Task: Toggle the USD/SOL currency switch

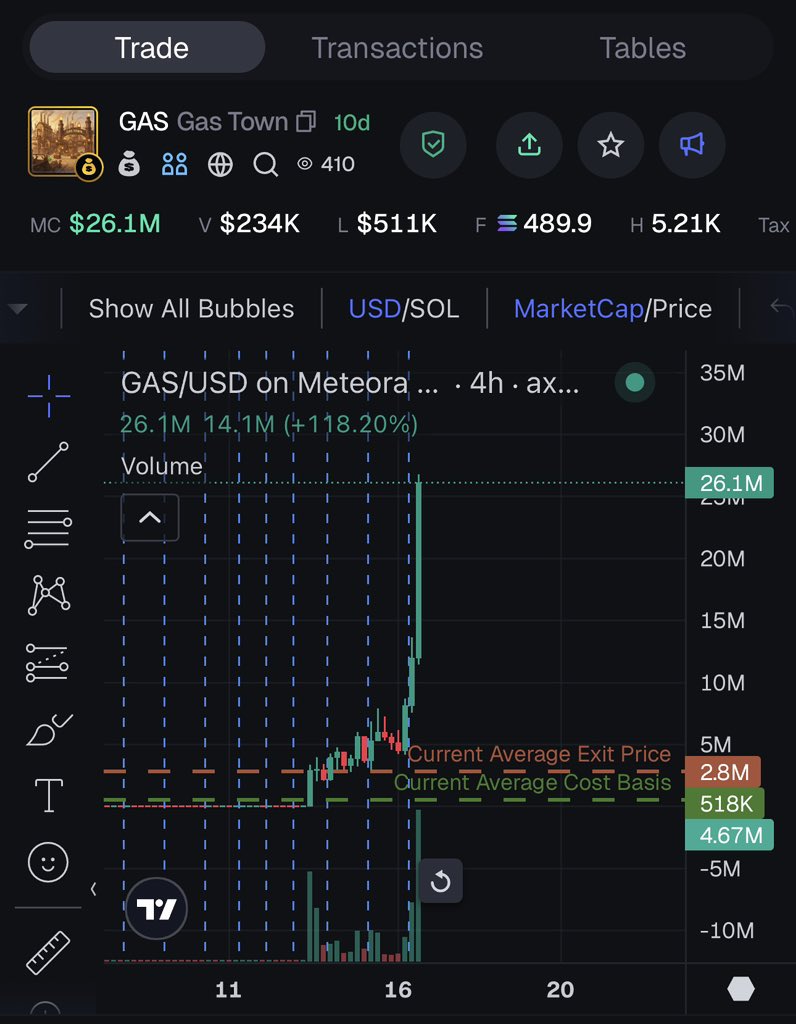Action: [404, 309]
